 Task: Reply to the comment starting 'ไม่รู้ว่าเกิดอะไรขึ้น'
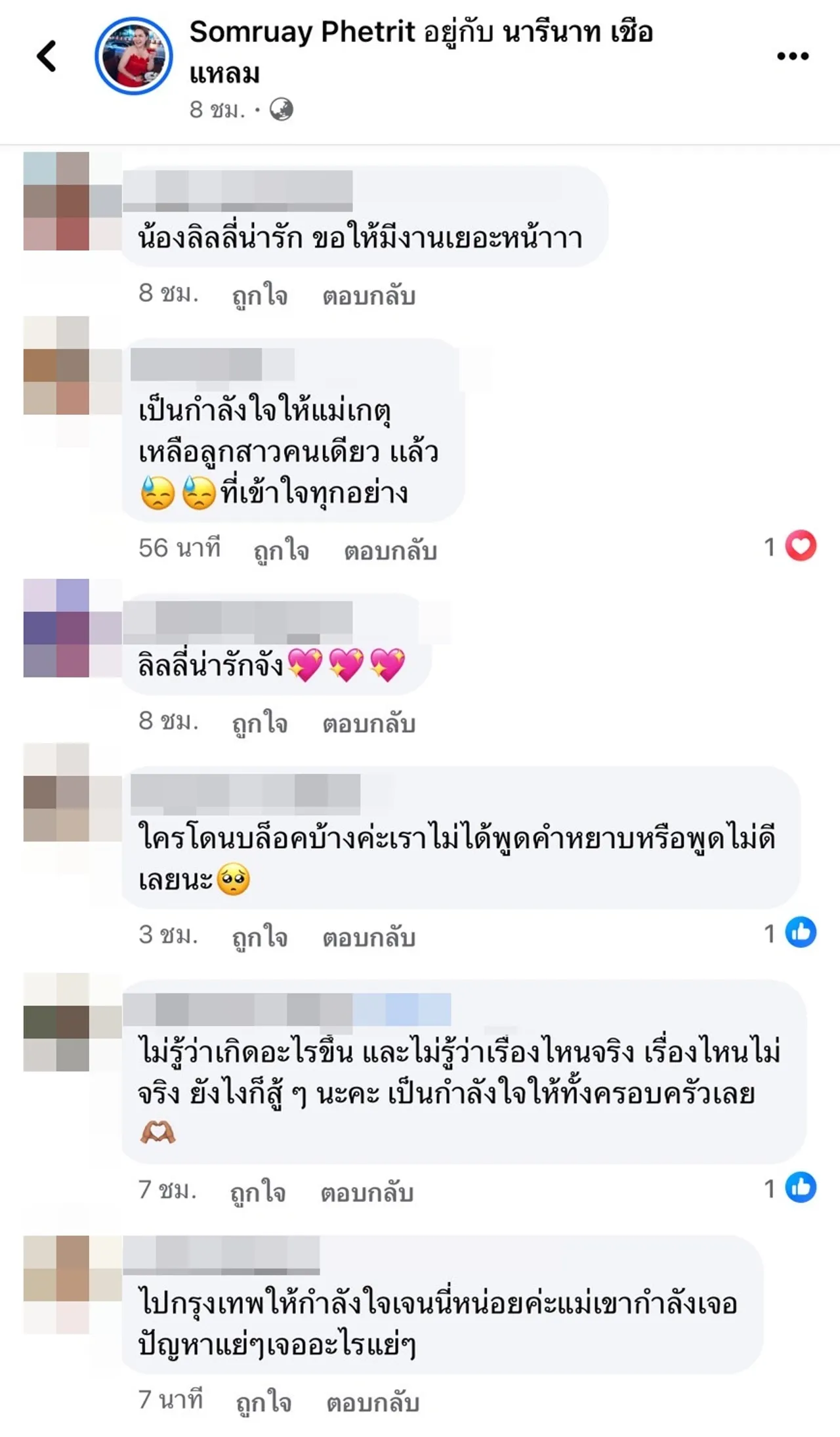click(367, 1192)
